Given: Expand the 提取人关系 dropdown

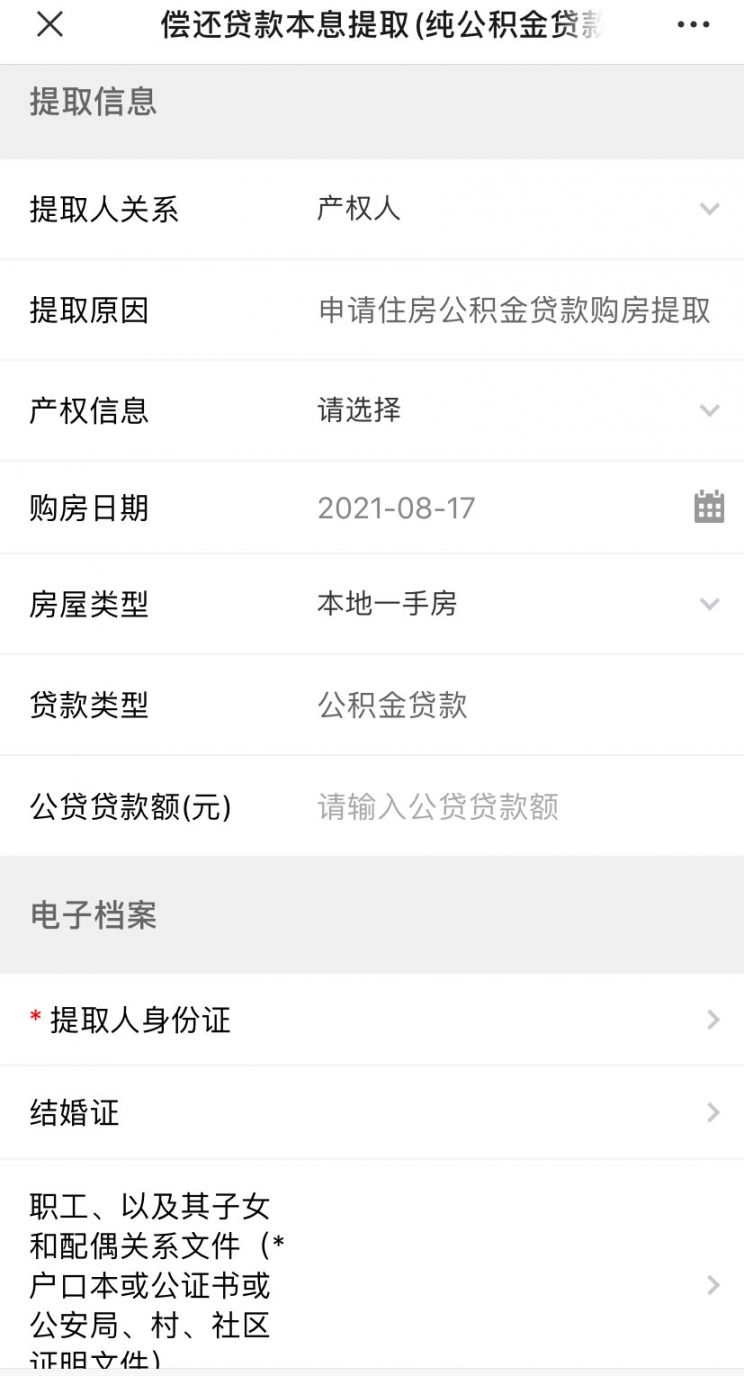Looking at the screenshot, I should coord(372,209).
